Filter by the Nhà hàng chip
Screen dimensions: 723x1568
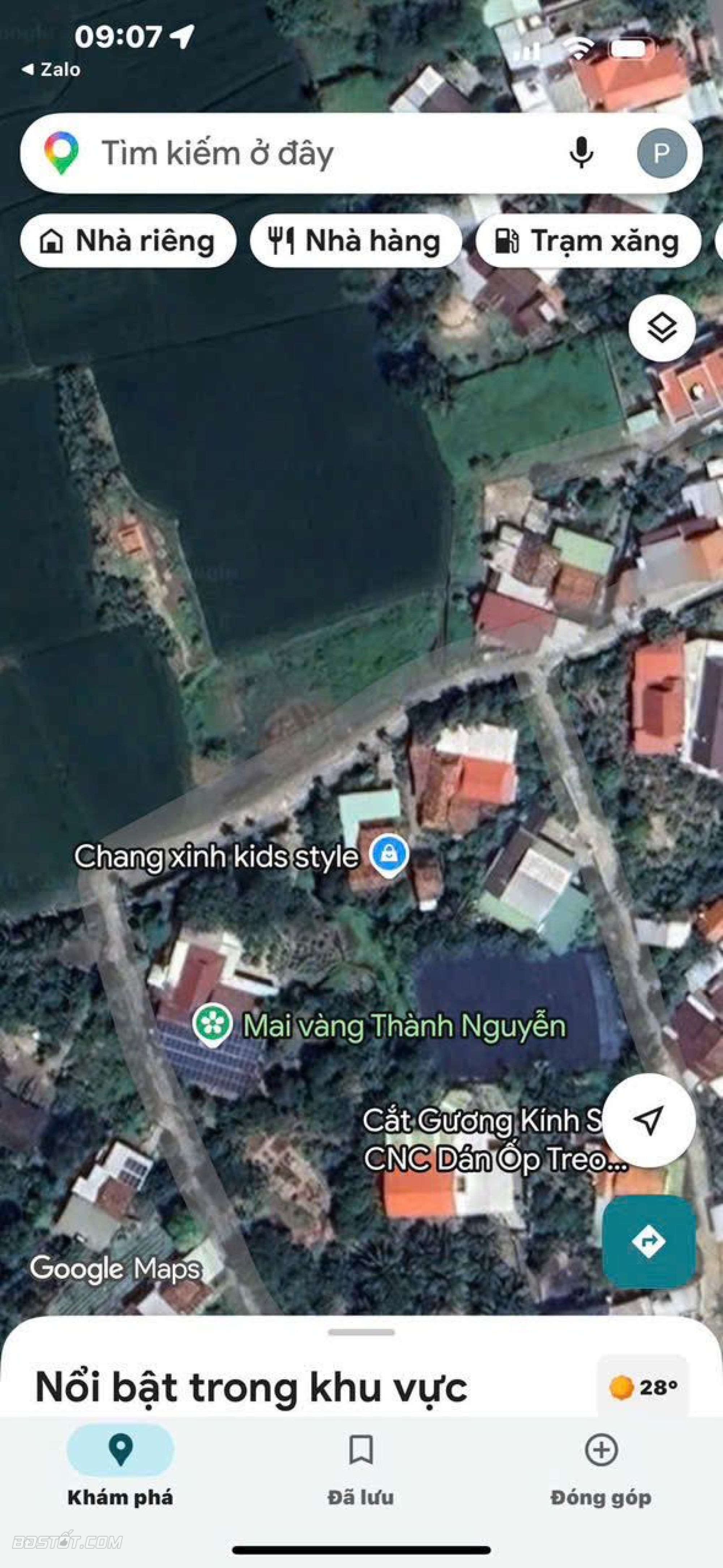(355, 241)
